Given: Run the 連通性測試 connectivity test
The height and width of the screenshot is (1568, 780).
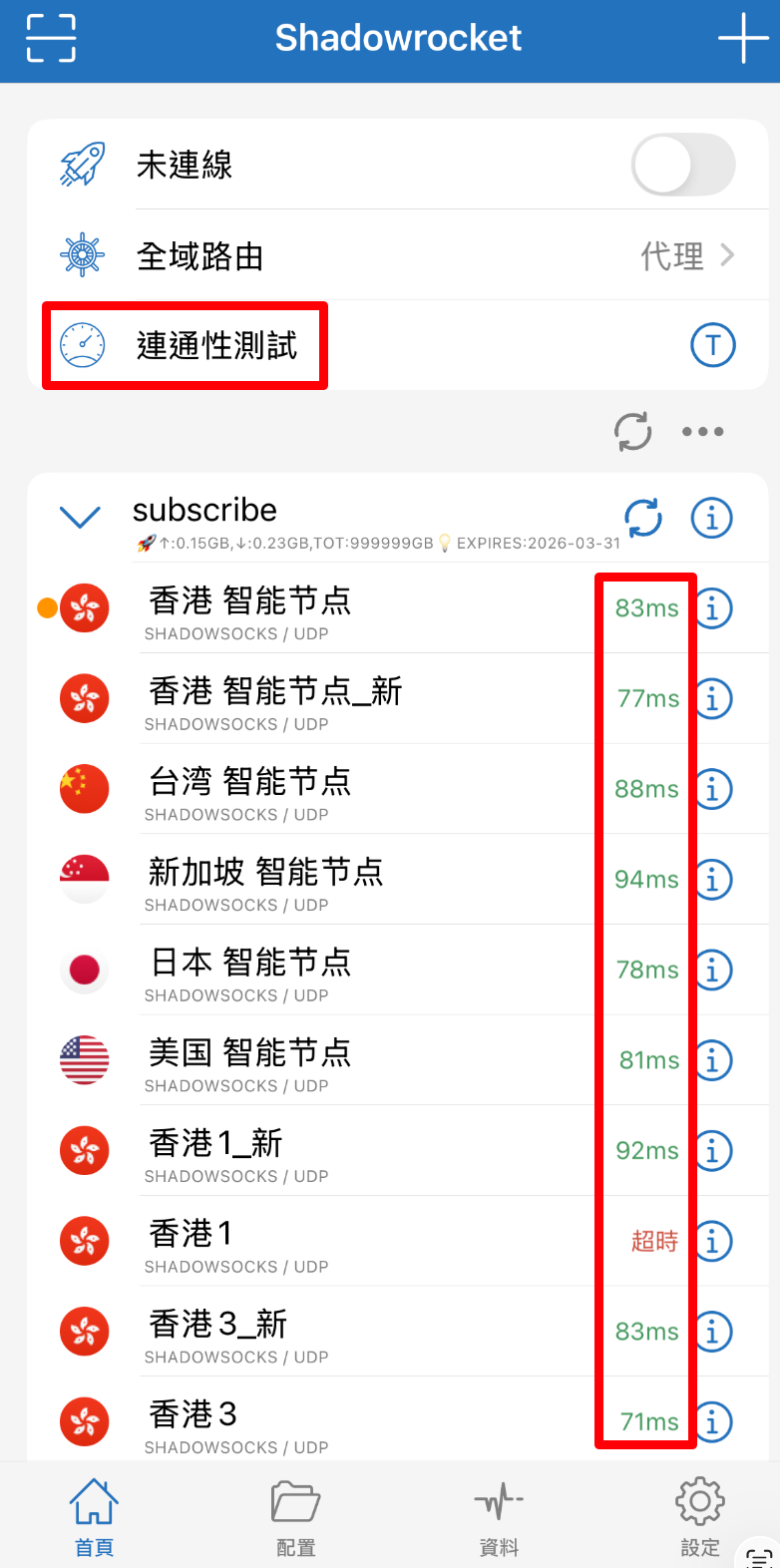Looking at the screenshot, I should 215,345.
